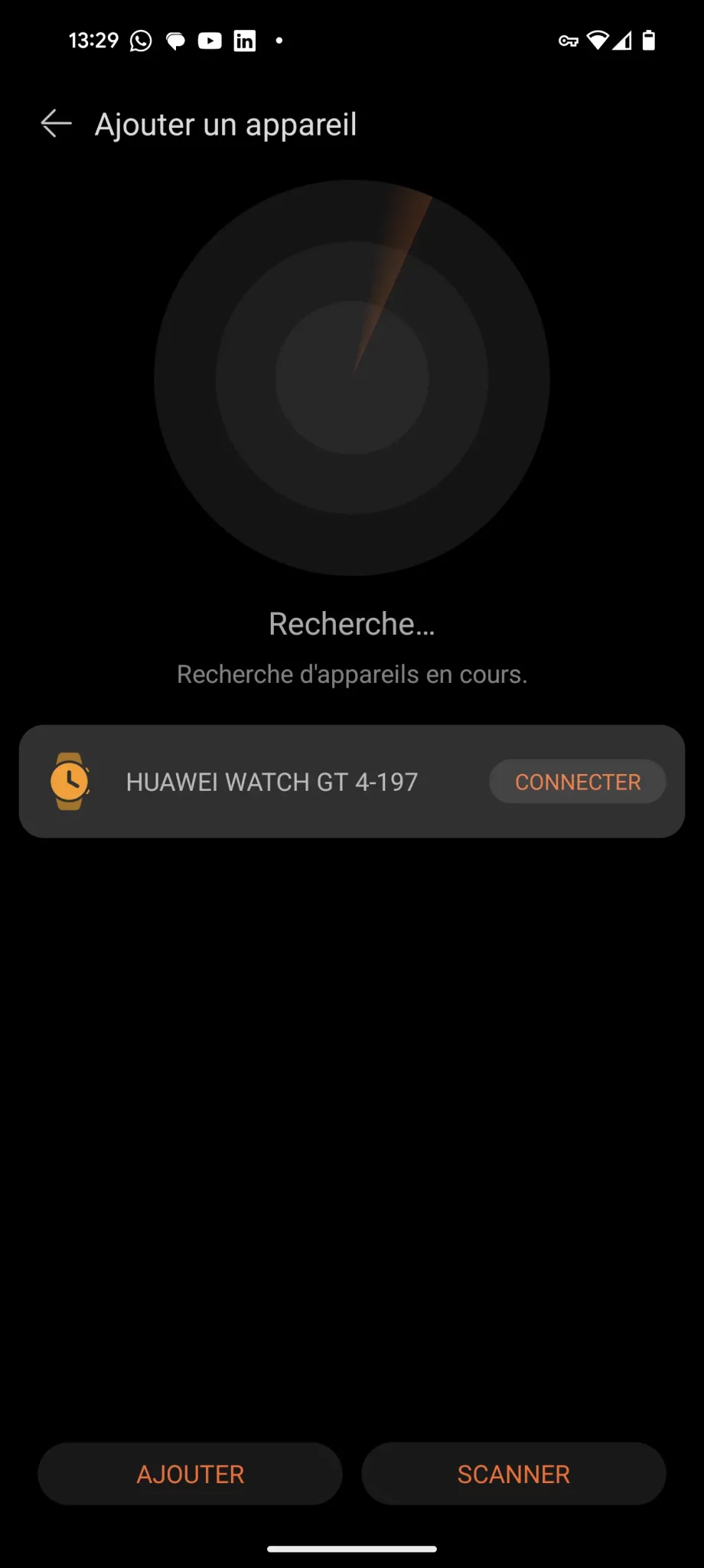Open the SCANNER option
The width and height of the screenshot is (704, 1568).
coord(513,1474)
